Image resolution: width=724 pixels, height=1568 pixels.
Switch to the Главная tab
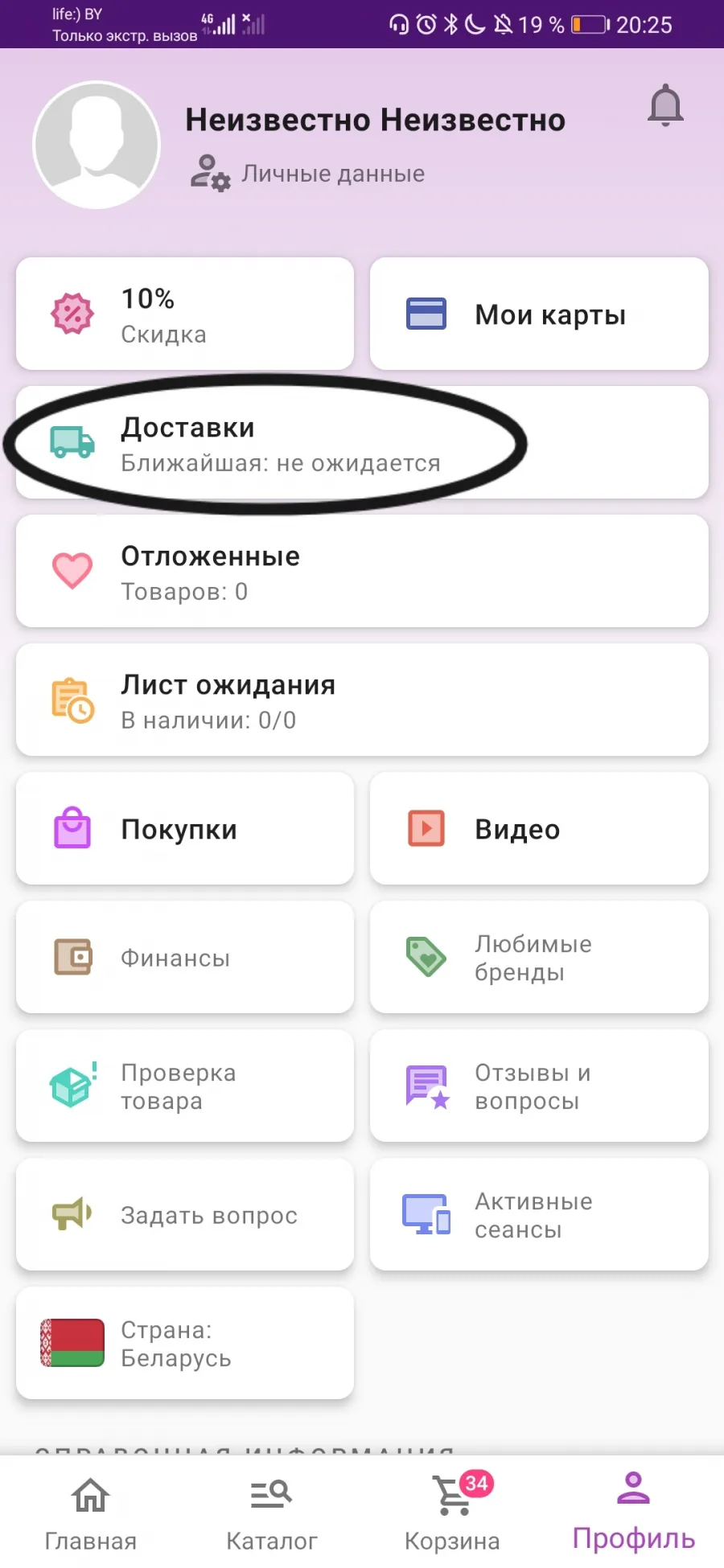90,1513
